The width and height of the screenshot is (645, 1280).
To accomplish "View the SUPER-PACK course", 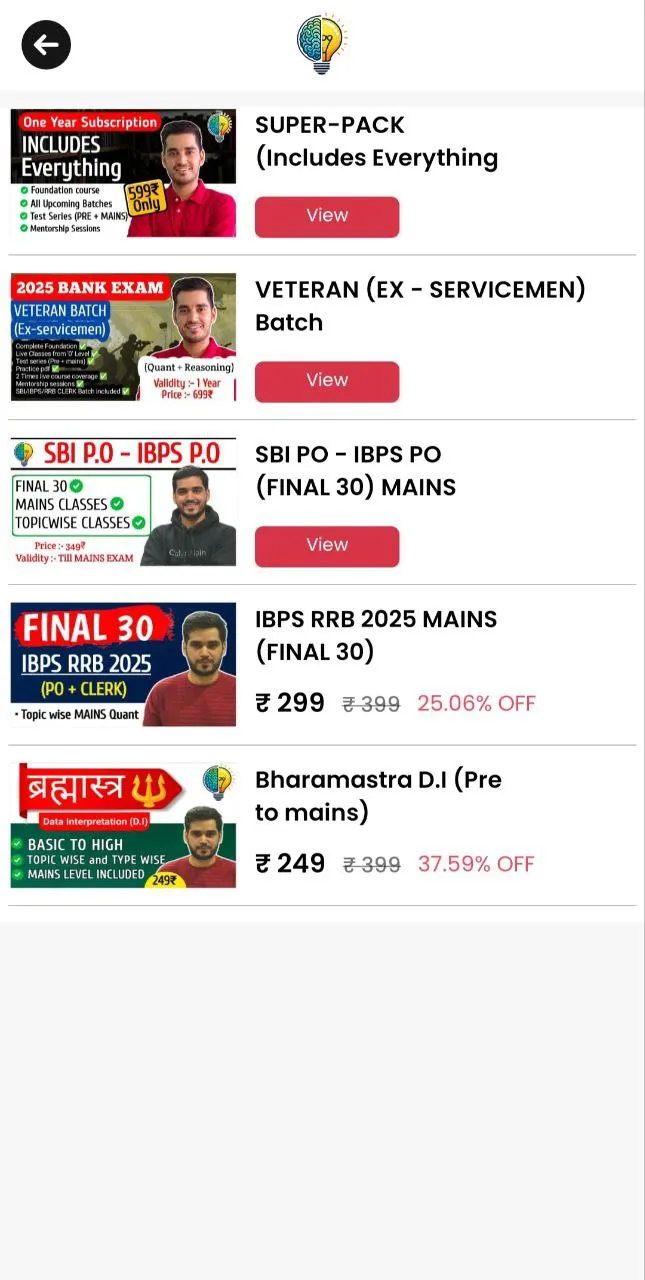I will (327, 216).
